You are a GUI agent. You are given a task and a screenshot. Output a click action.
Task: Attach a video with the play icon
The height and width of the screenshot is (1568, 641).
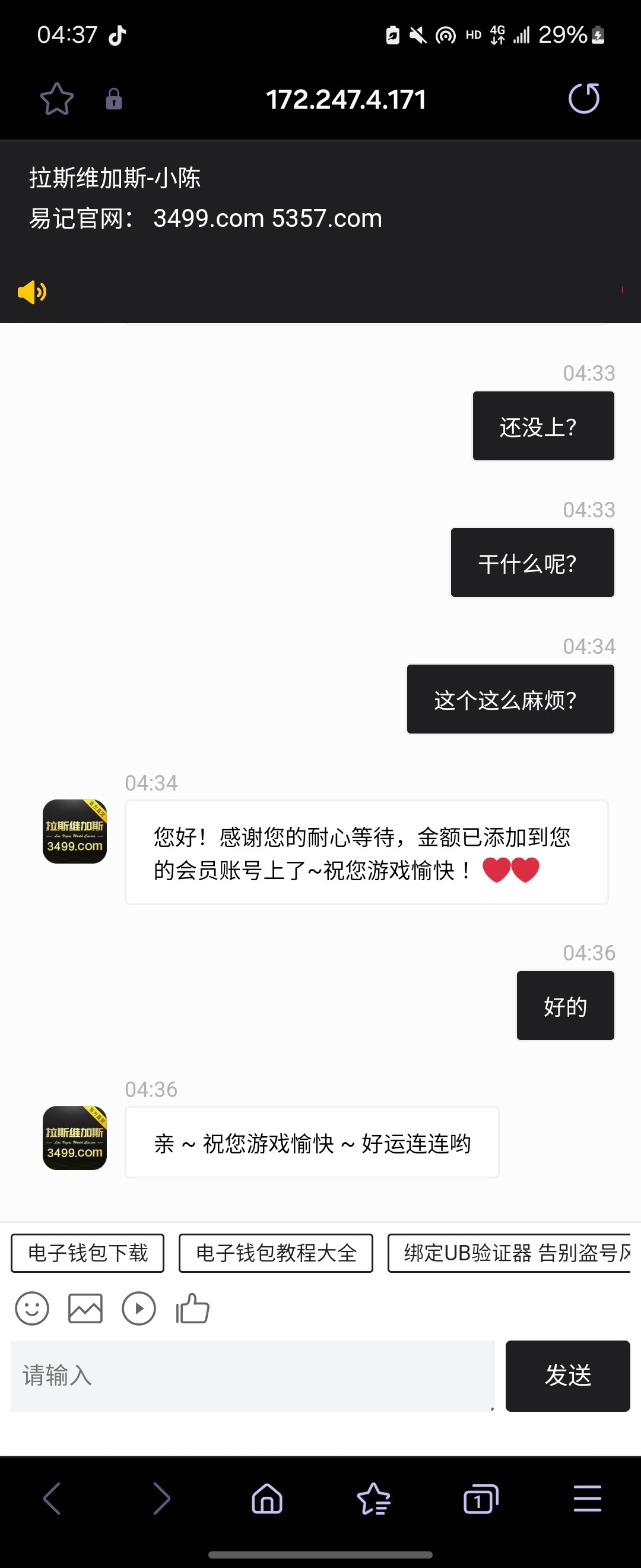[x=139, y=1308]
